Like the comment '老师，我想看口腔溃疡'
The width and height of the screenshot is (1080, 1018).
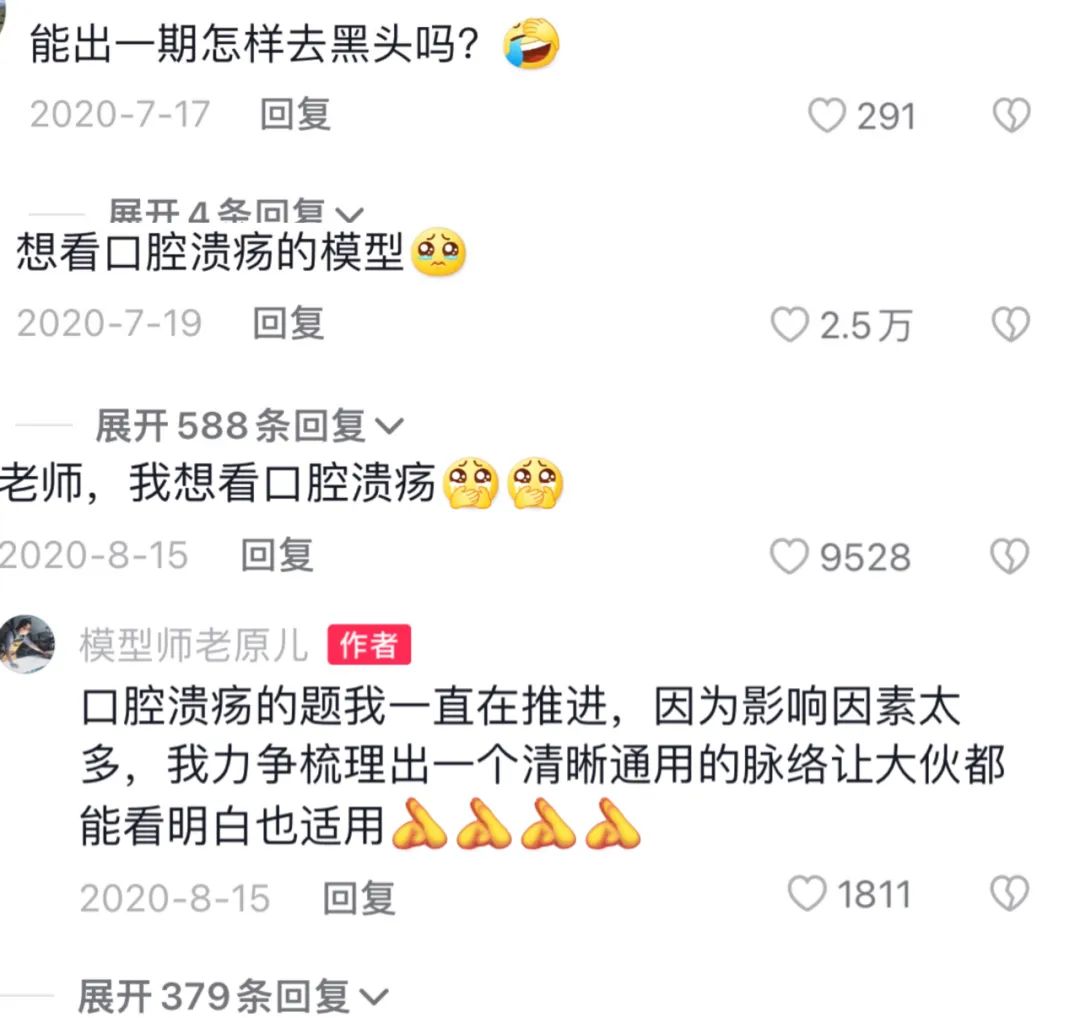pyautogui.click(x=789, y=556)
